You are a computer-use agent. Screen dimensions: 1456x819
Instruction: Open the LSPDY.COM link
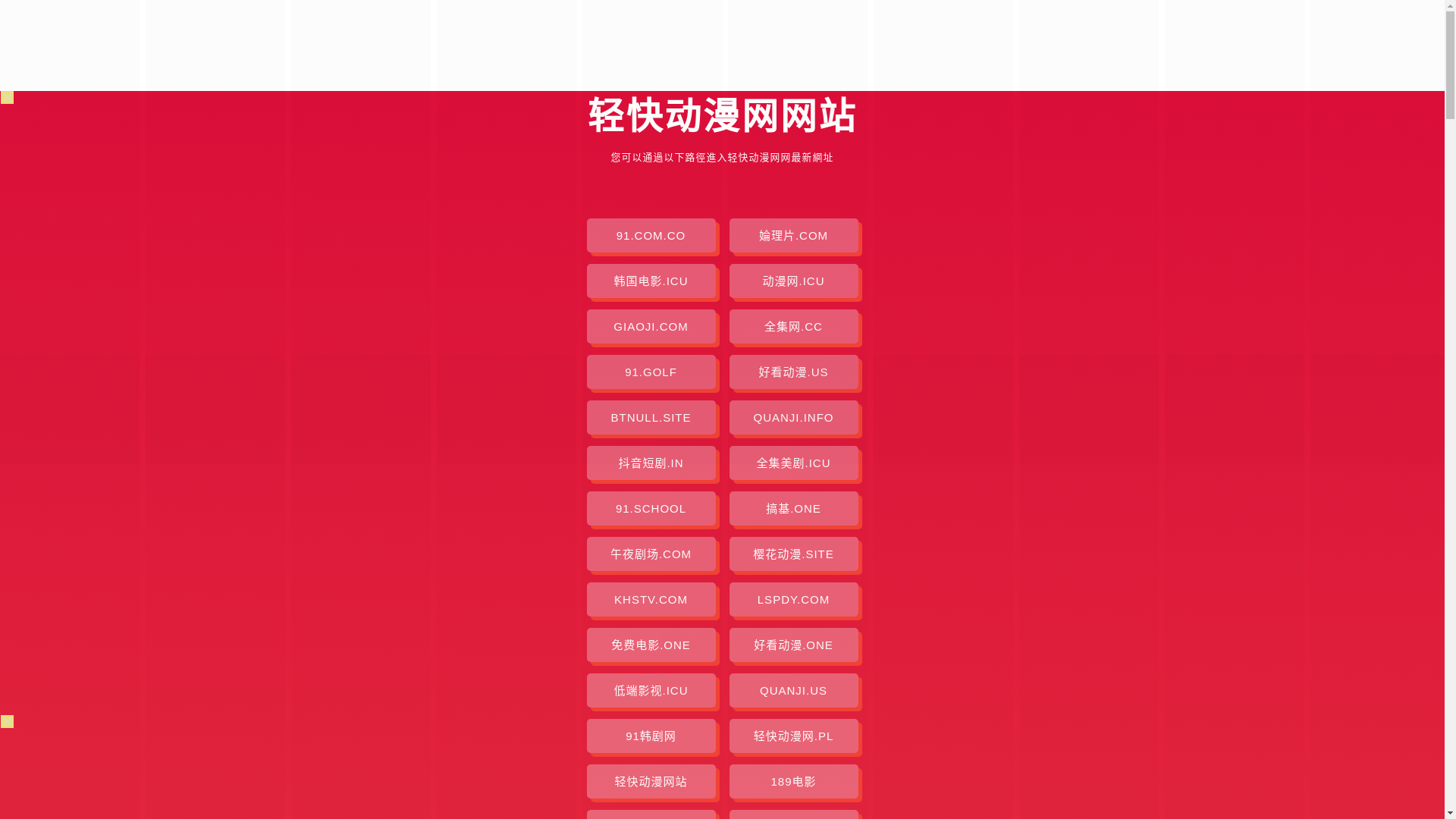[x=793, y=600]
